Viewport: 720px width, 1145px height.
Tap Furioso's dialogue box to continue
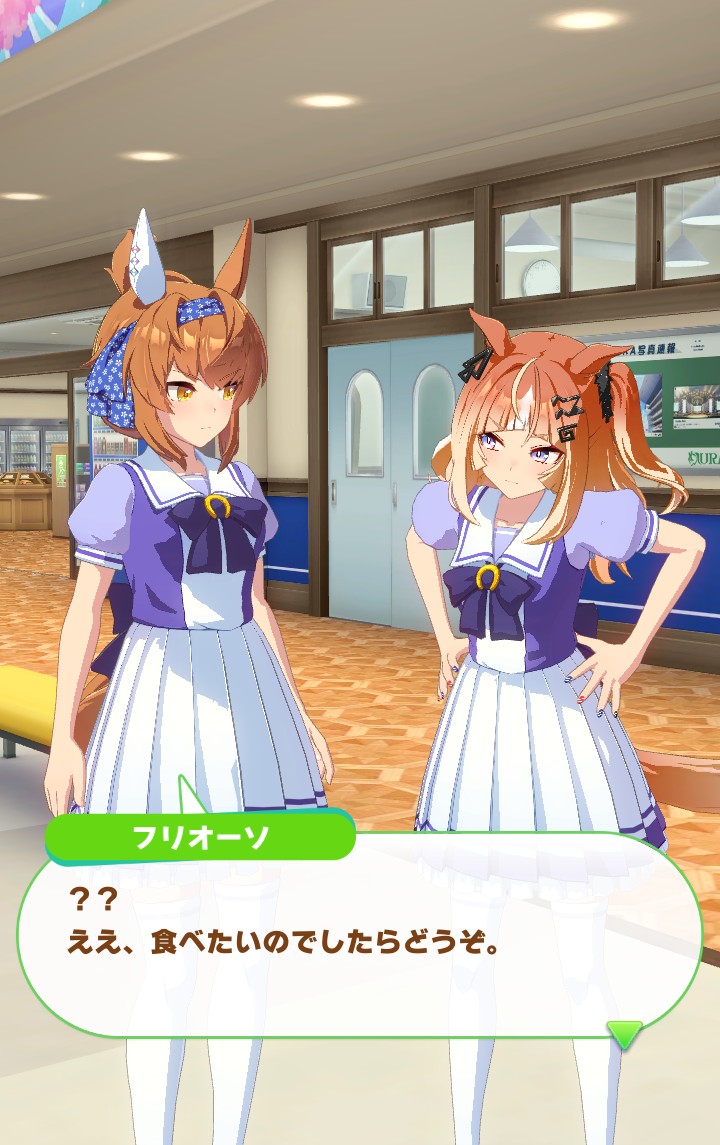click(x=360, y=940)
